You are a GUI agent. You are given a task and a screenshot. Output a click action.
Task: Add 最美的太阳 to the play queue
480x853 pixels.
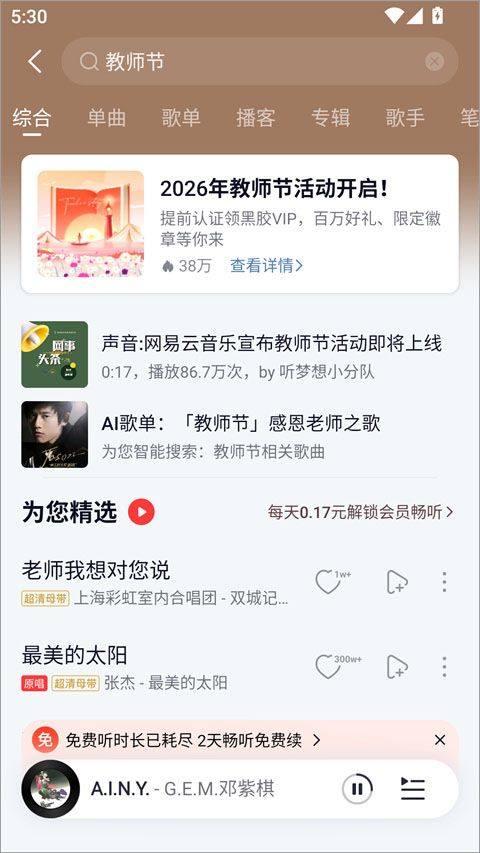coord(397,667)
